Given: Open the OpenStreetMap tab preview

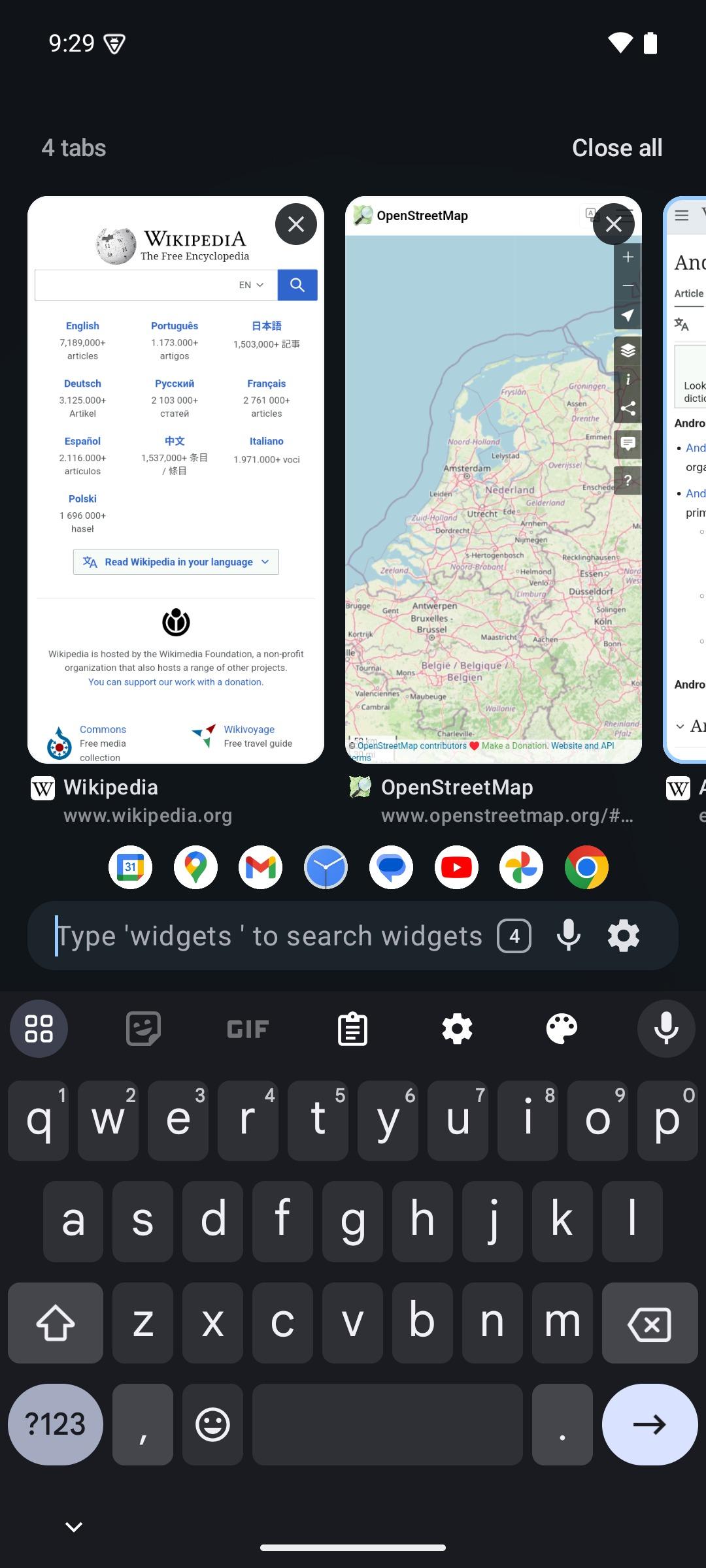Looking at the screenshot, I should (494, 480).
